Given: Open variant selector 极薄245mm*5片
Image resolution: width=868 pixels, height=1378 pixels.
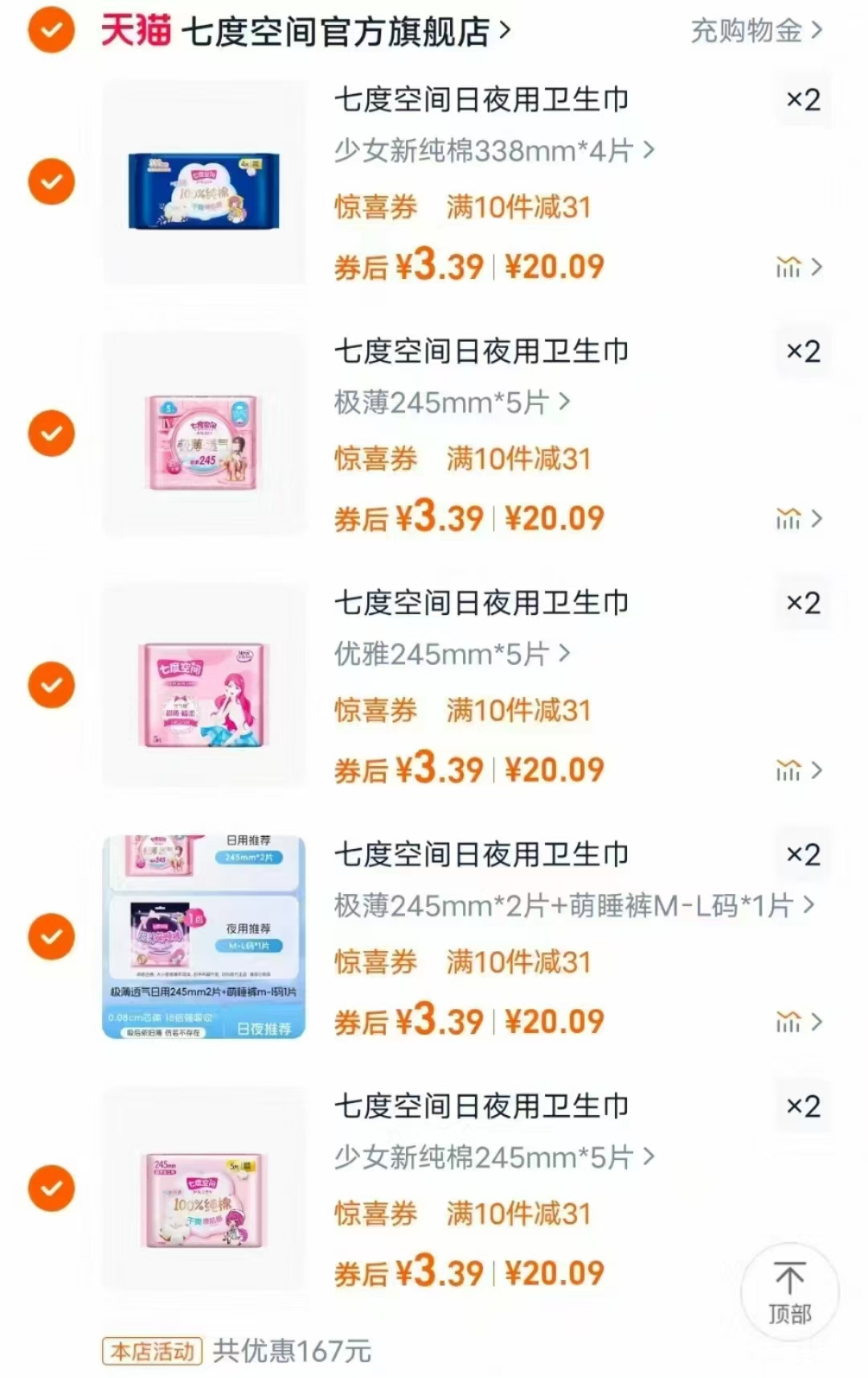Looking at the screenshot, I should [x=452, y=402].
